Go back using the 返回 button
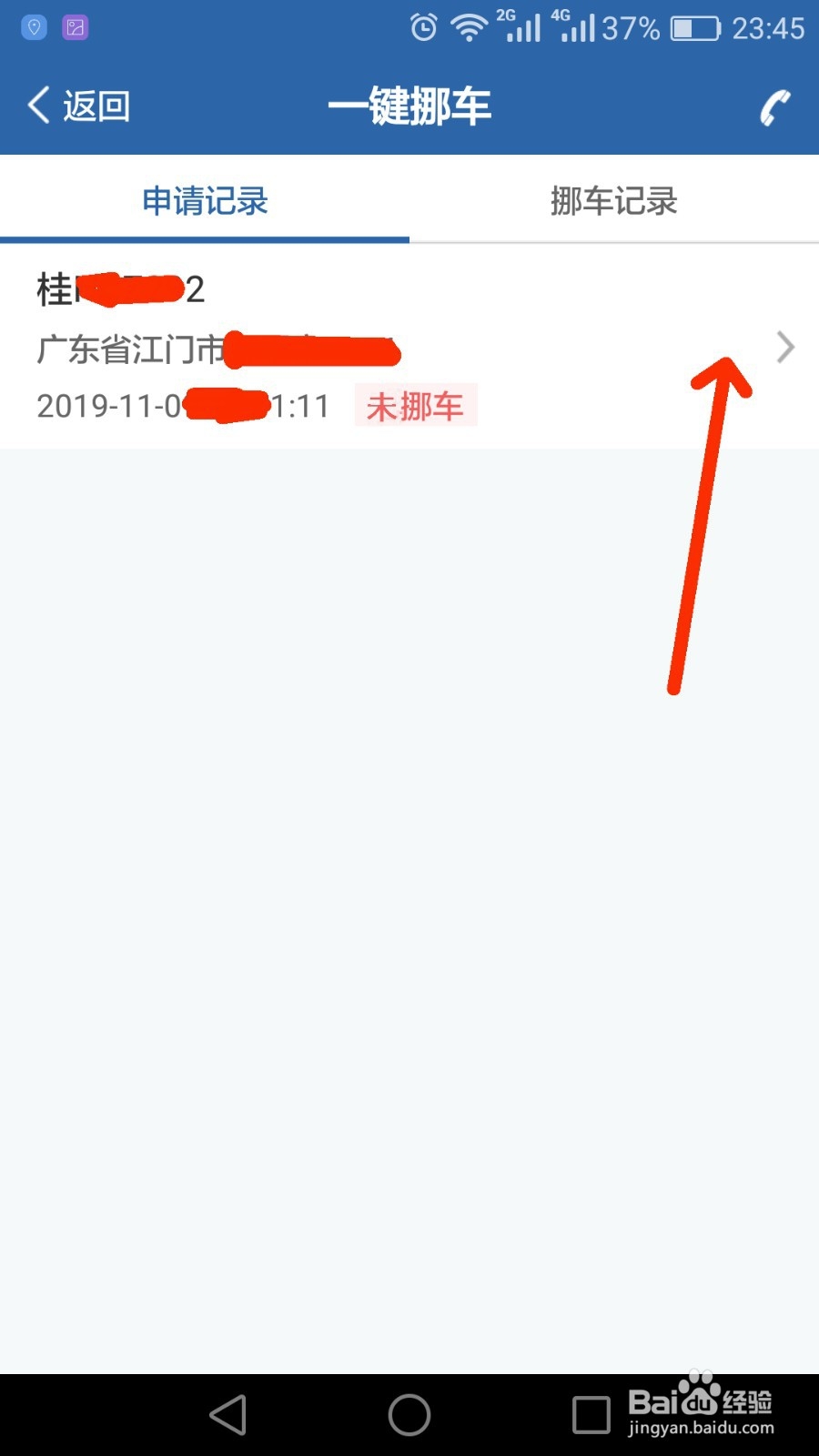 coord(78,106)
